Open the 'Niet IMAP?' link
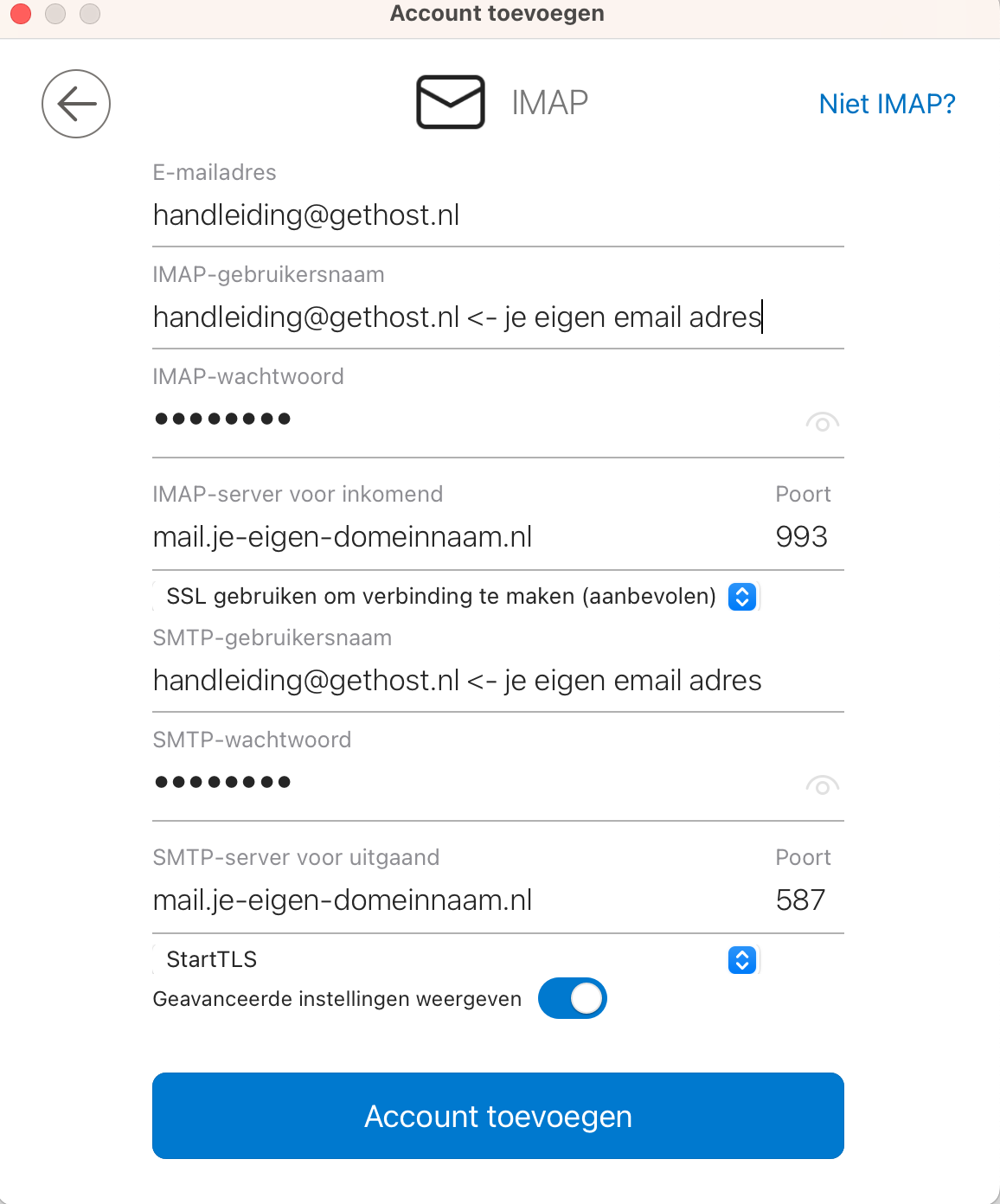 [887, 104]
